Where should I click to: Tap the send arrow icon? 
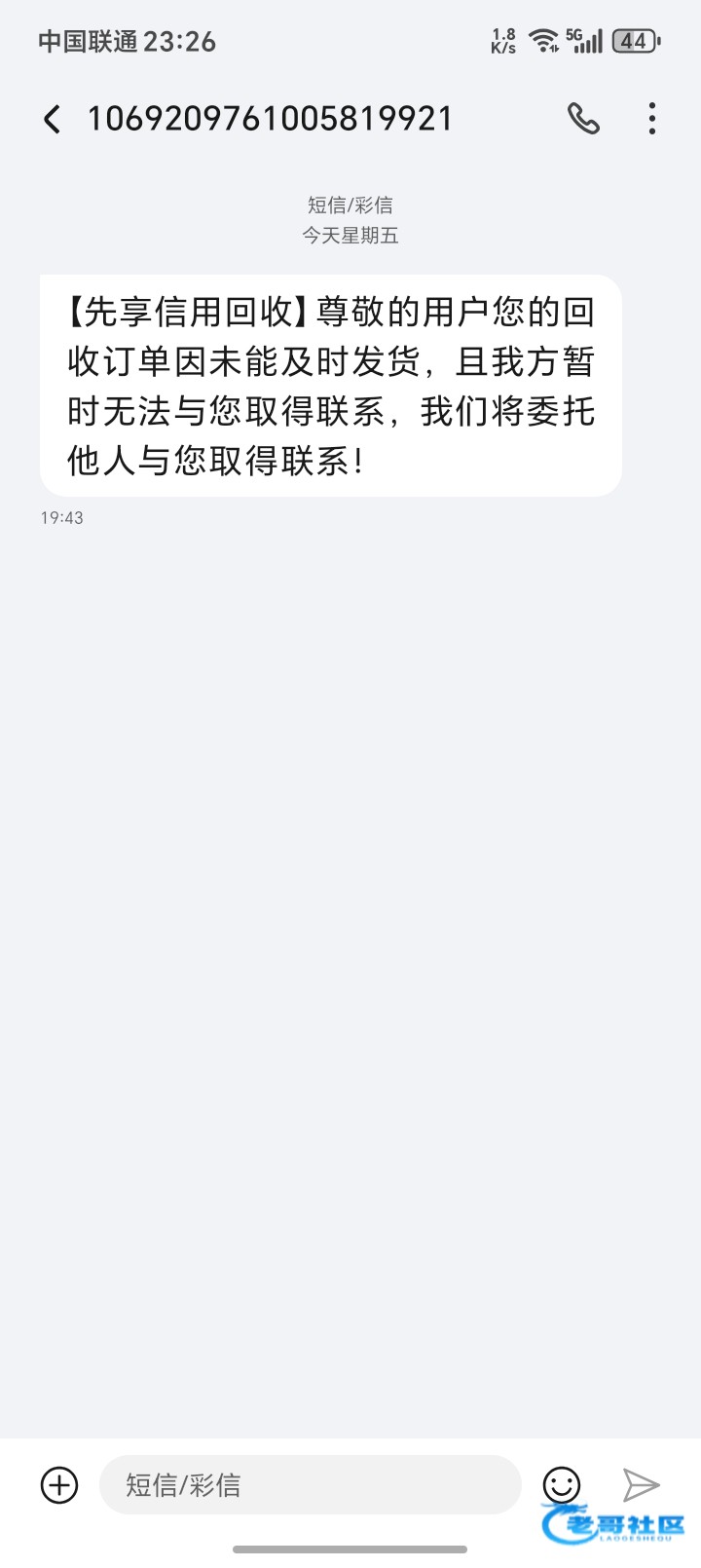(642, 1485)
